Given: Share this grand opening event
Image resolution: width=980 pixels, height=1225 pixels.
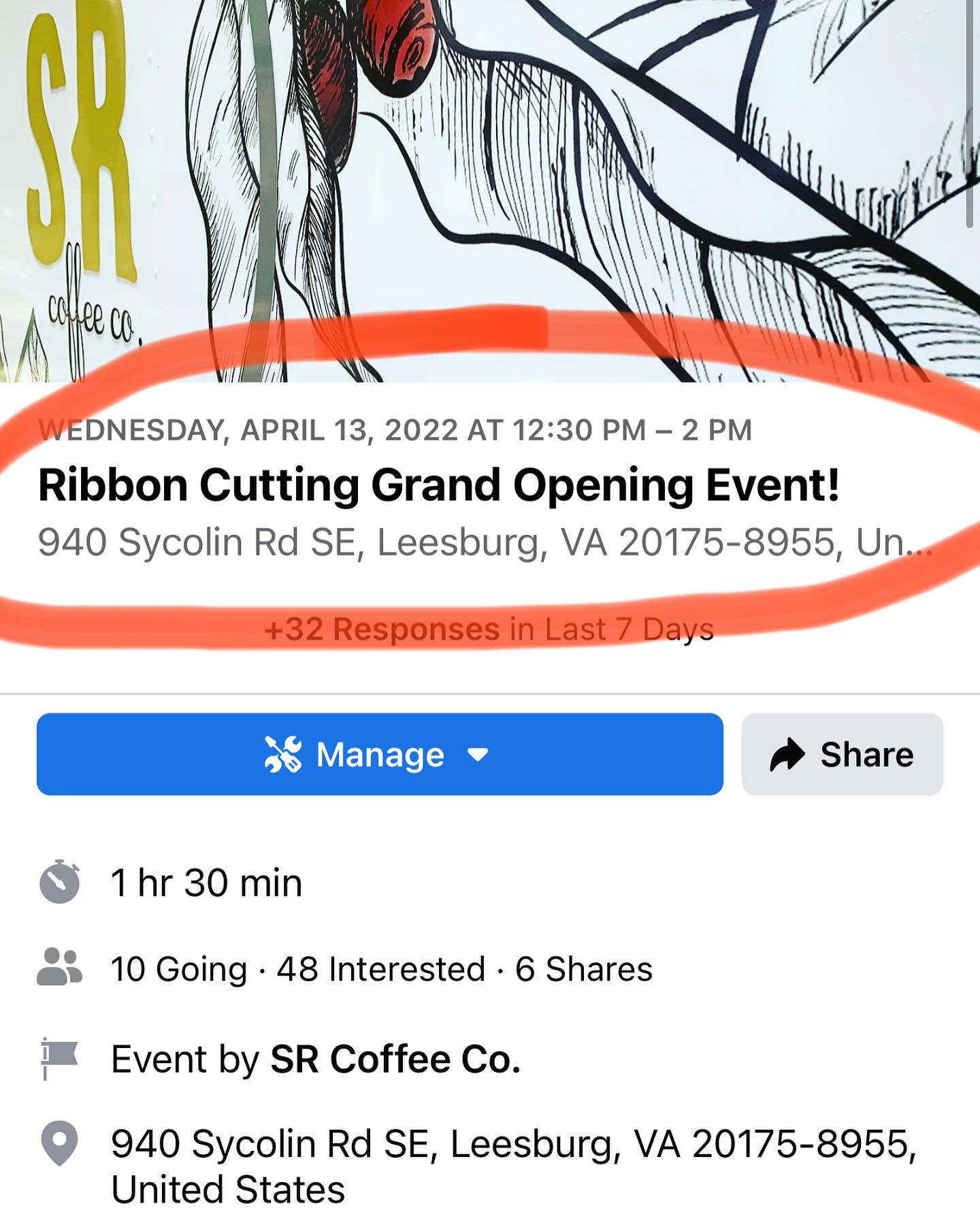Looking at the screenshot, I should [x=842, y=754].
